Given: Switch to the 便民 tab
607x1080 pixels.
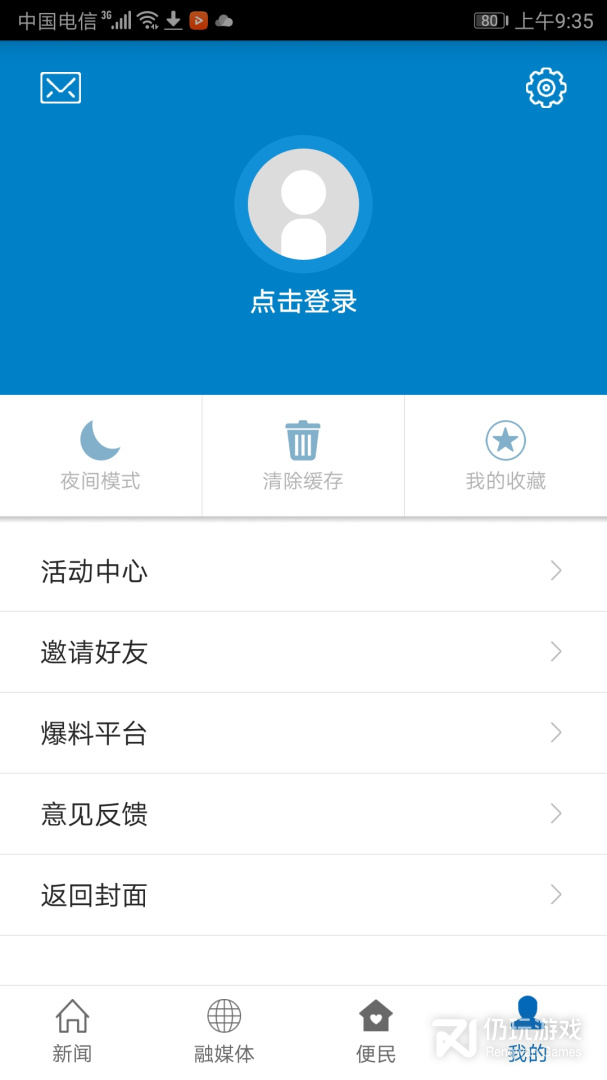Looking at the screenshot, I should point(376,1031).
